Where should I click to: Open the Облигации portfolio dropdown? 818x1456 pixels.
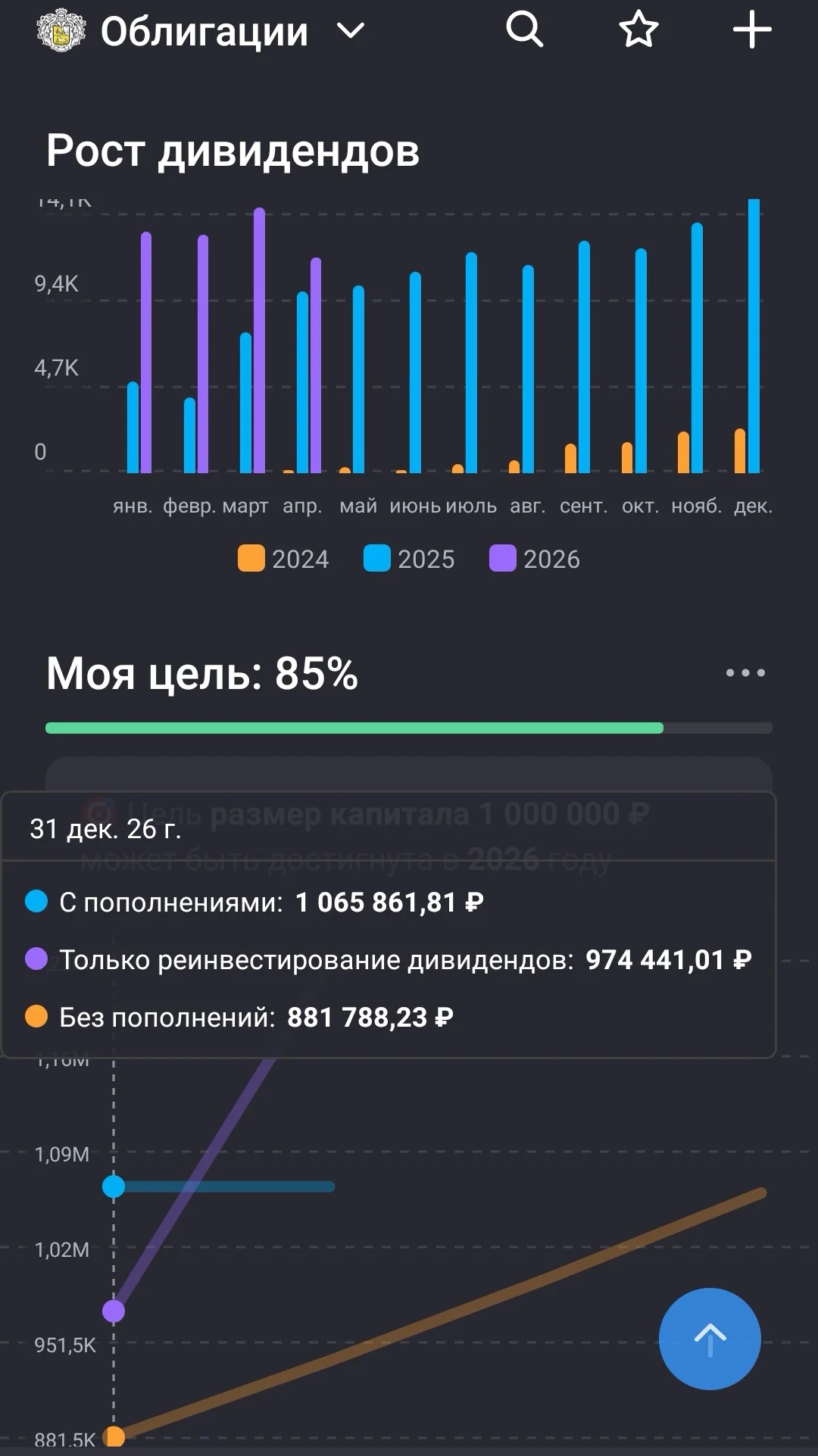[x=203, y=31]
